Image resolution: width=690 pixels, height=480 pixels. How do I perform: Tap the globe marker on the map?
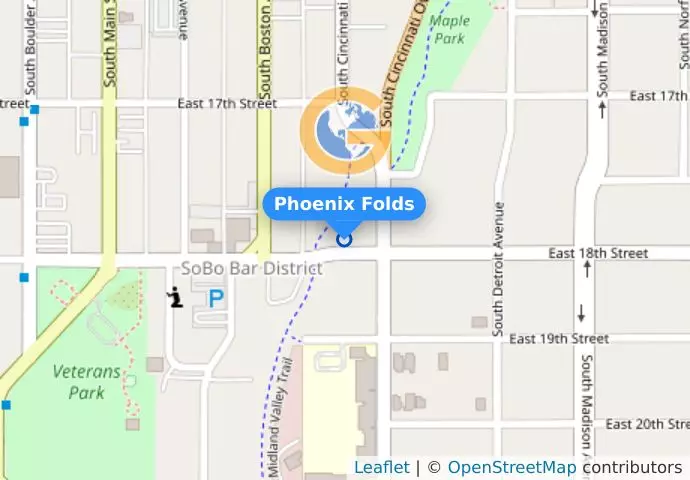click(345, 131)
